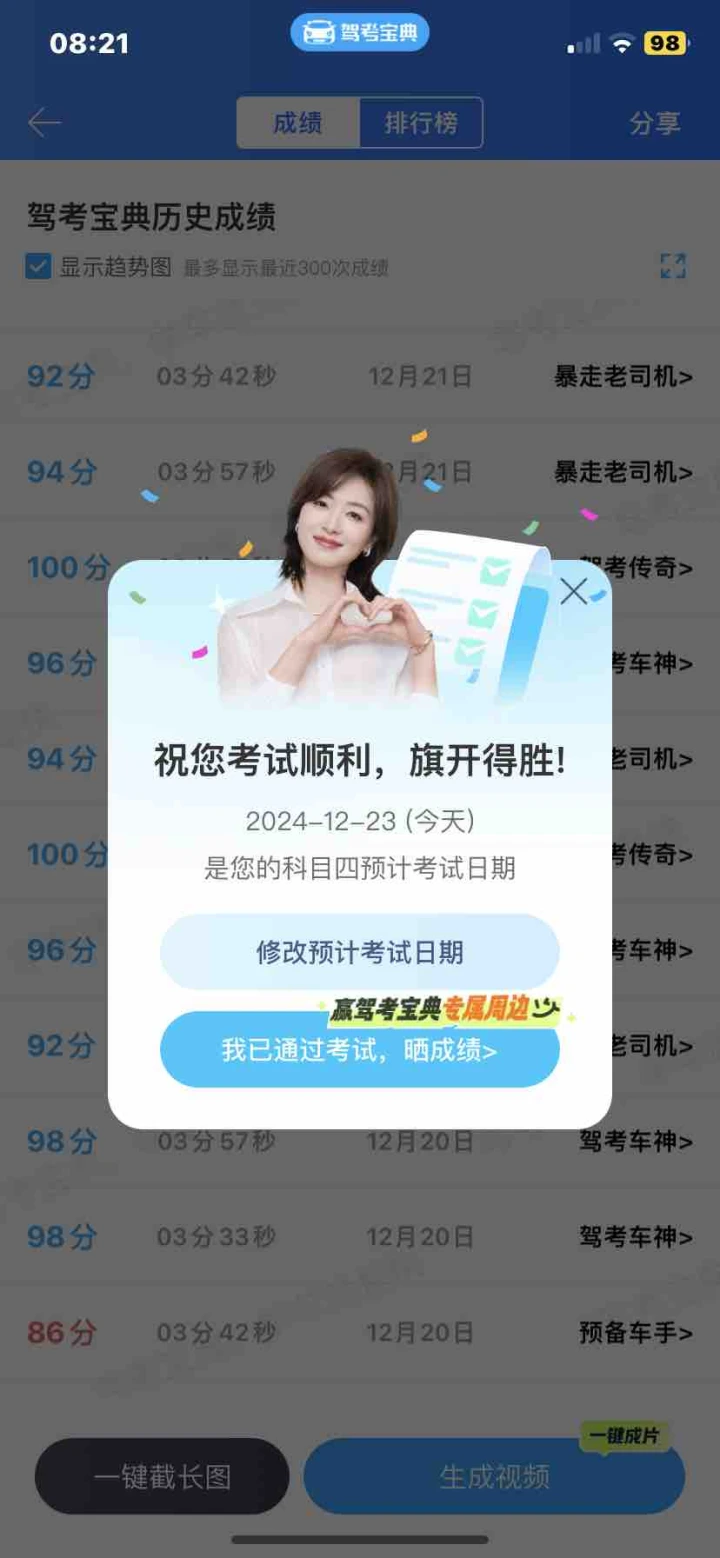Tap 生成视频 button
Screen dimensions: 720x1558
pos(494,1476)
